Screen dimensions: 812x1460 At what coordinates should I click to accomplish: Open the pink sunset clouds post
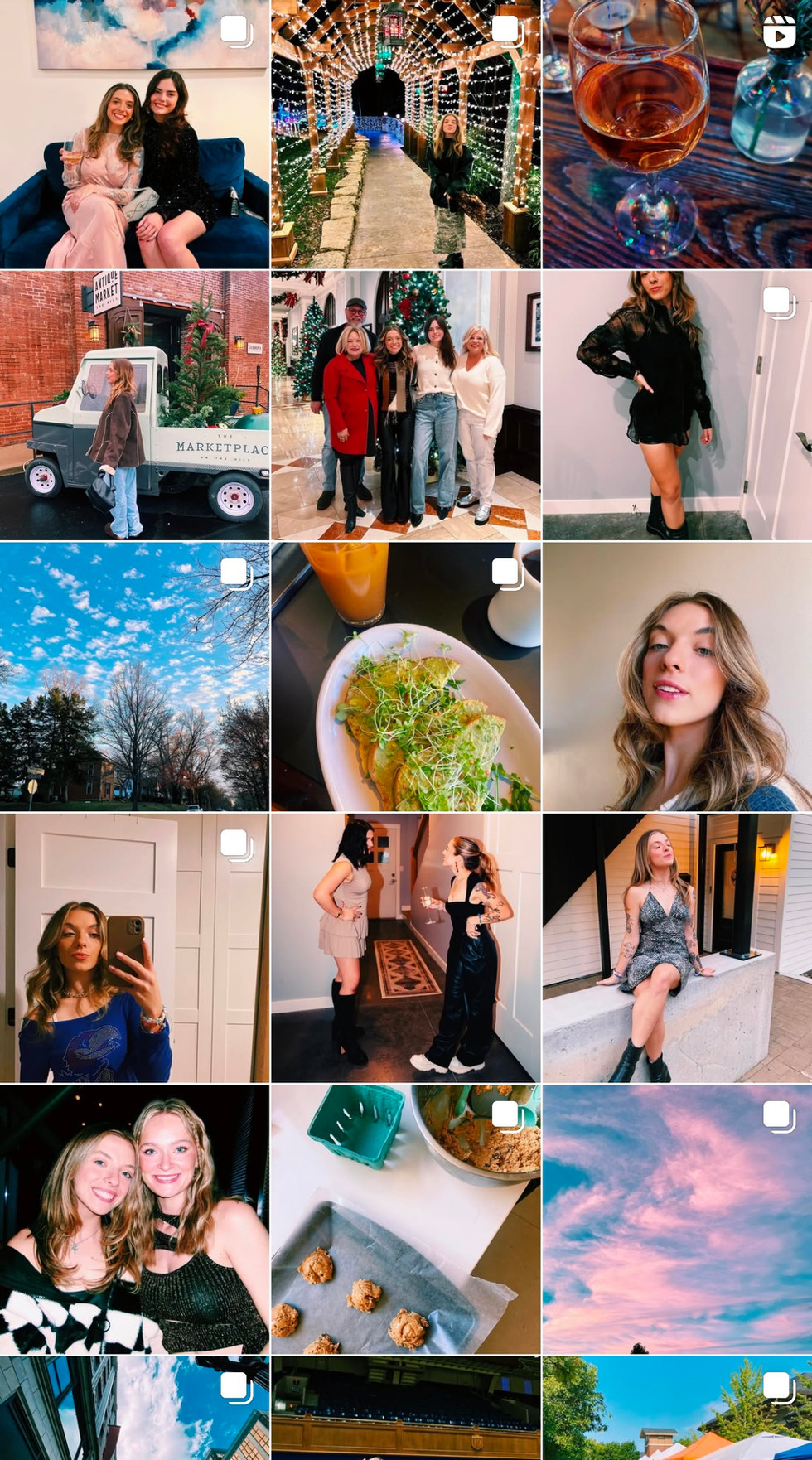pyautogui.click(x=677, y=1219)
